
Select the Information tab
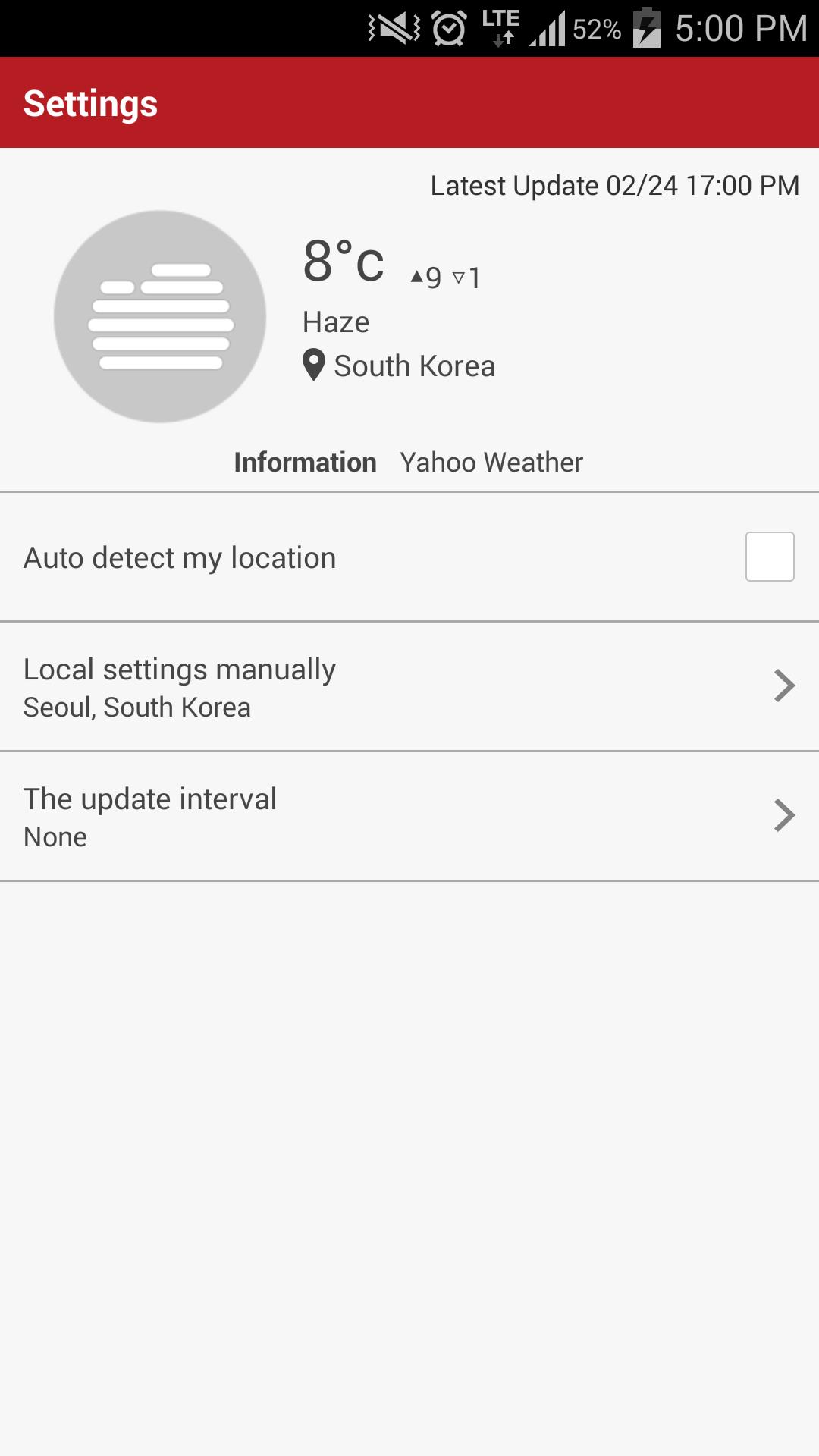[305, 462]
